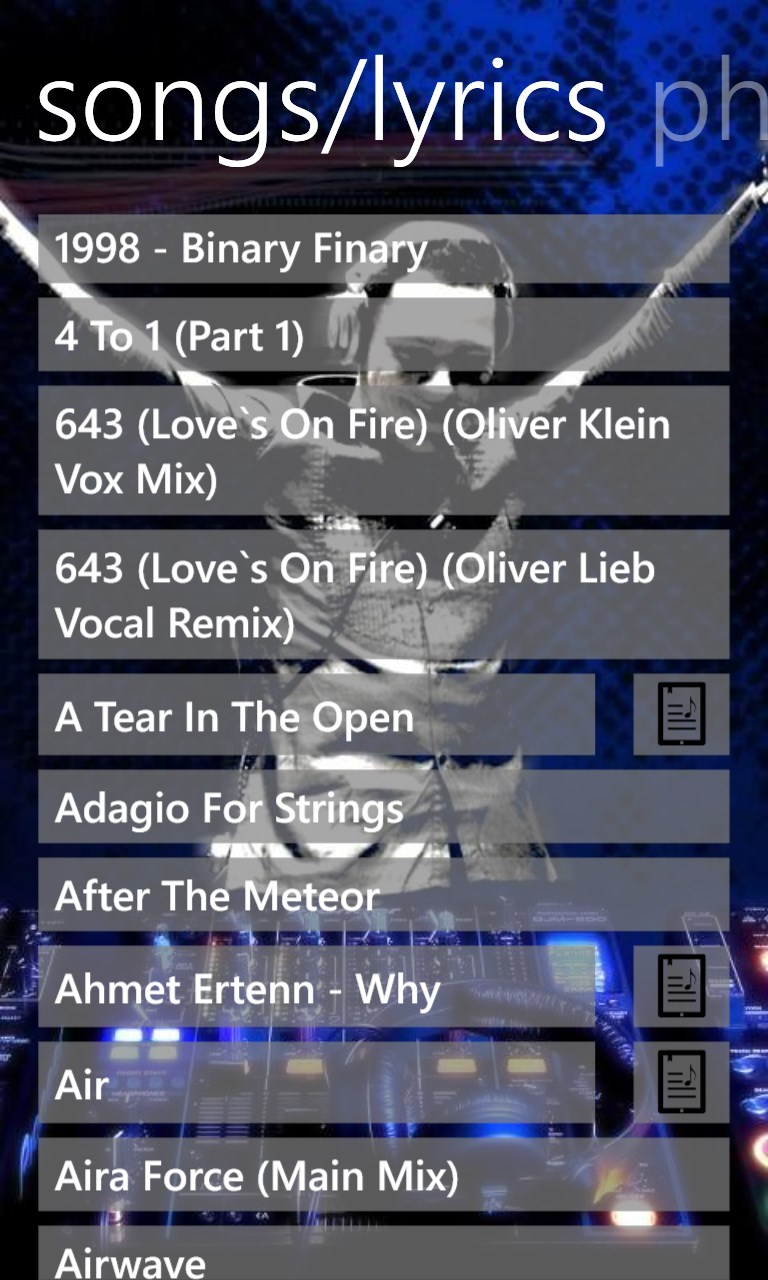View lyrics icon next to Air
The image size is (768, 1280).
(x=681, y=1080)
